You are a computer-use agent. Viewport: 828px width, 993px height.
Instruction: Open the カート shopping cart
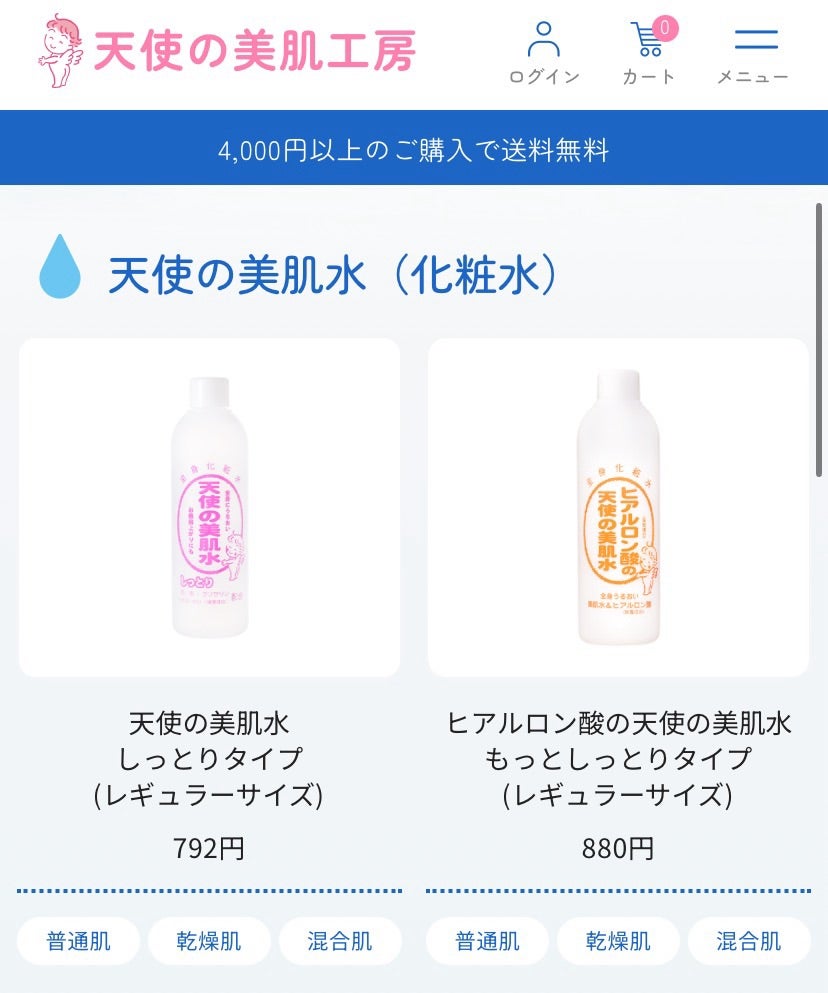point(649,52)
